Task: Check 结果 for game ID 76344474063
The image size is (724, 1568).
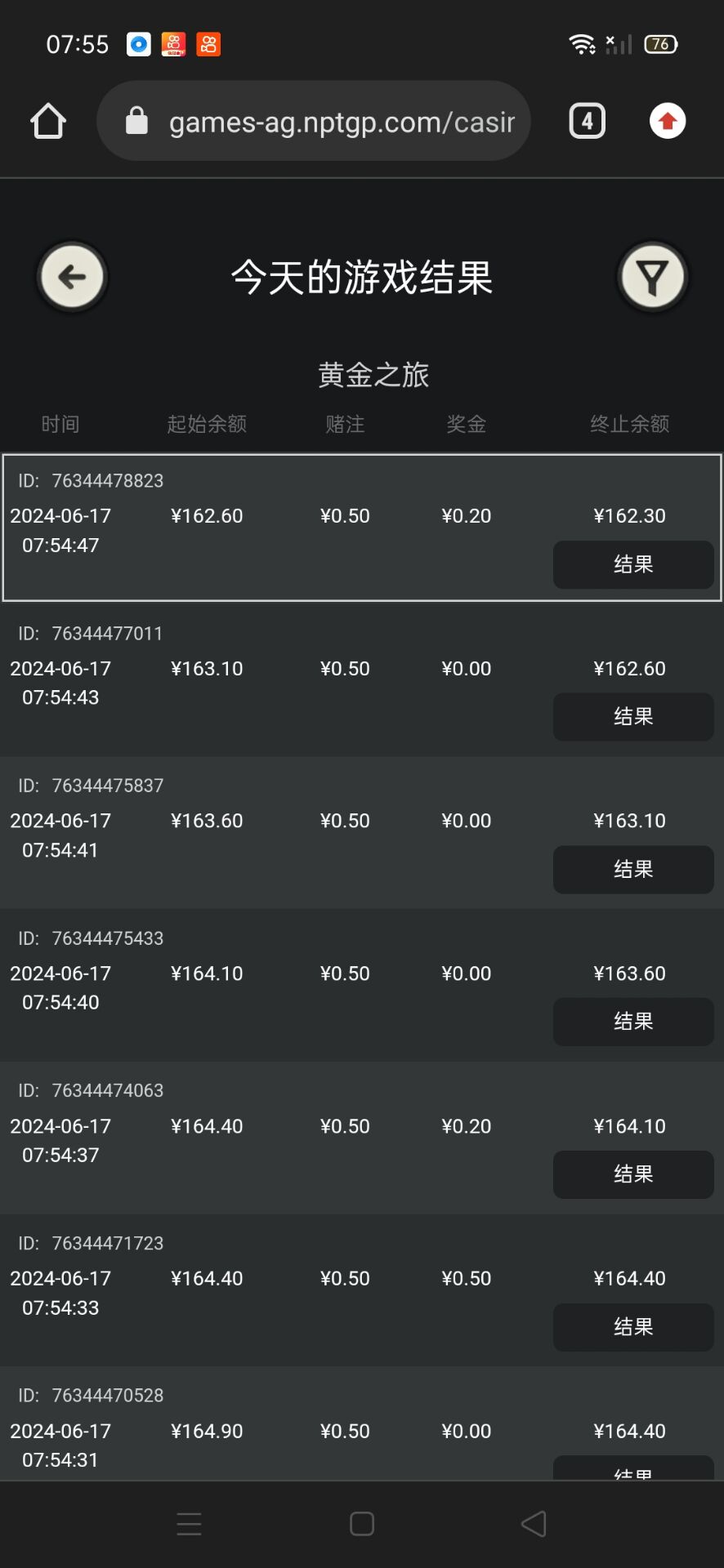Action: point(633,1174)
